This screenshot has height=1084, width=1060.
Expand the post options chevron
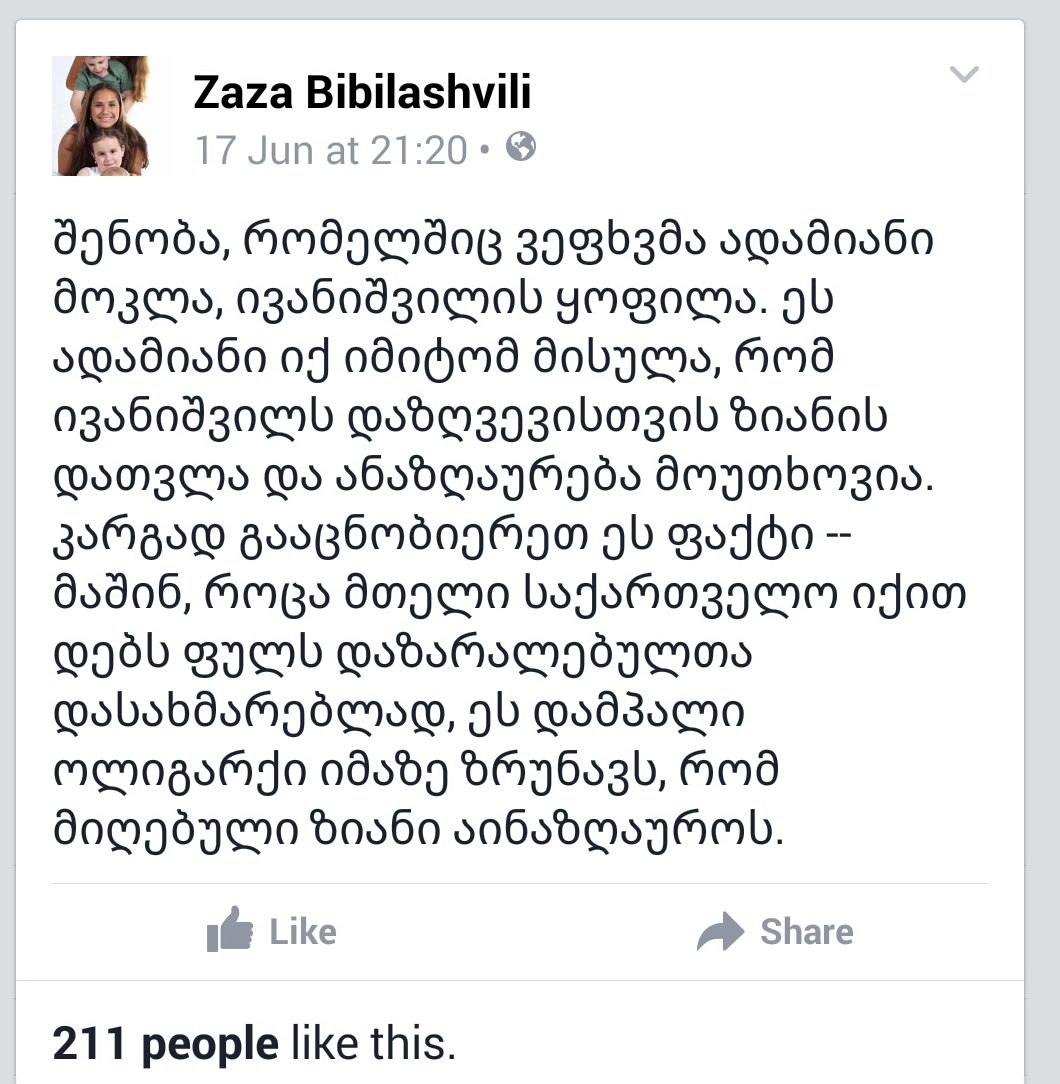point(963,75)
